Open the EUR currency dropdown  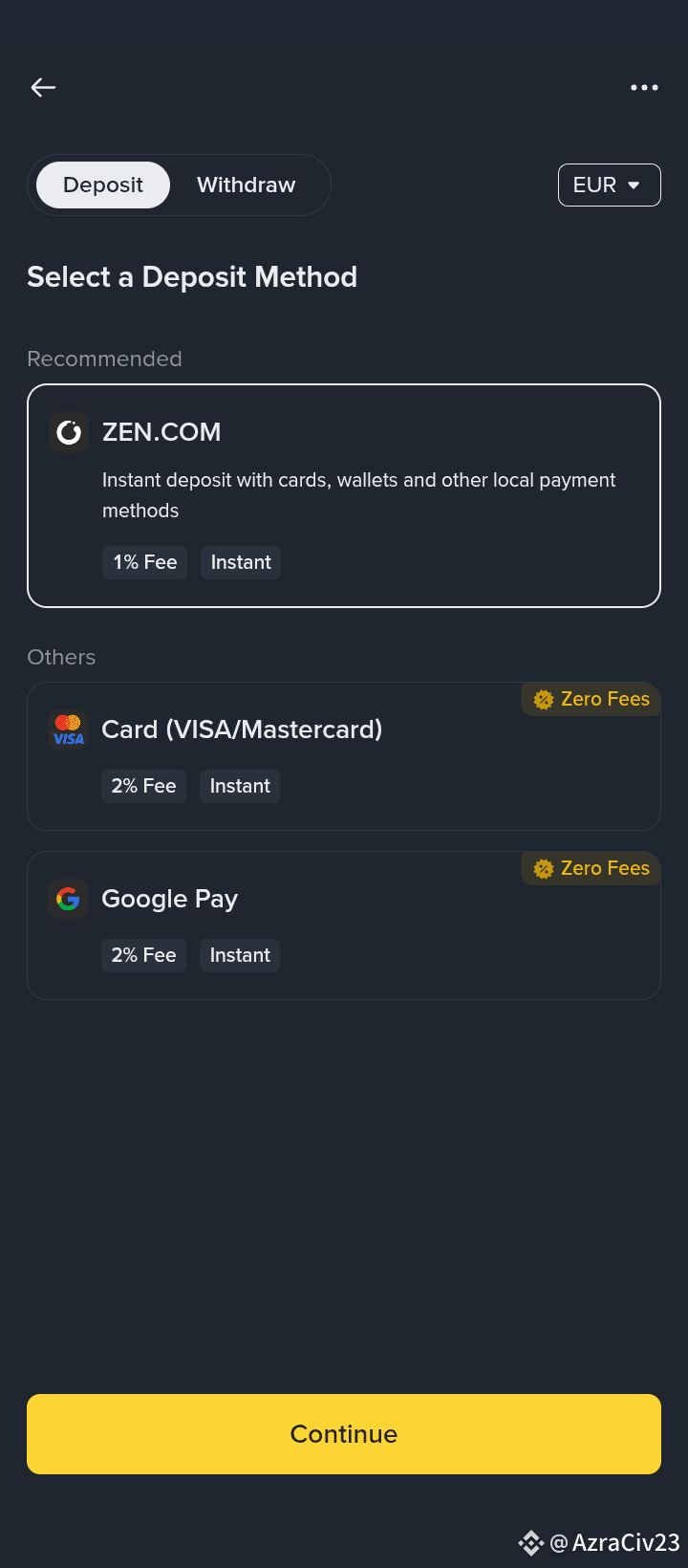609,185
